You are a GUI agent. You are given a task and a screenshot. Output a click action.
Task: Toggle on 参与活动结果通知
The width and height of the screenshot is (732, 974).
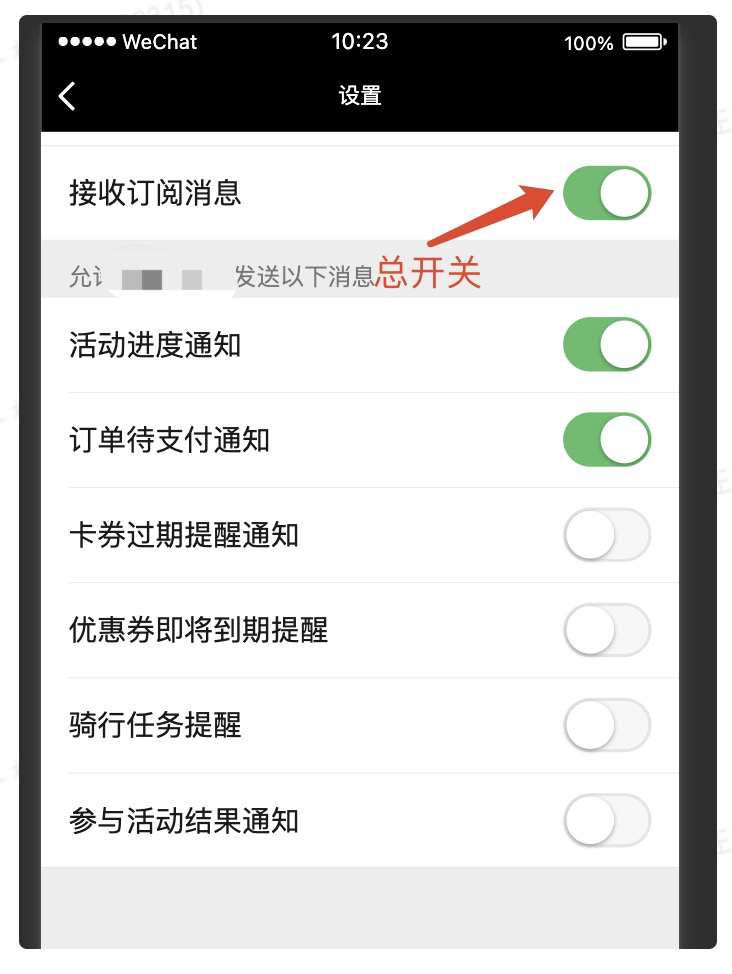(607, 821)
